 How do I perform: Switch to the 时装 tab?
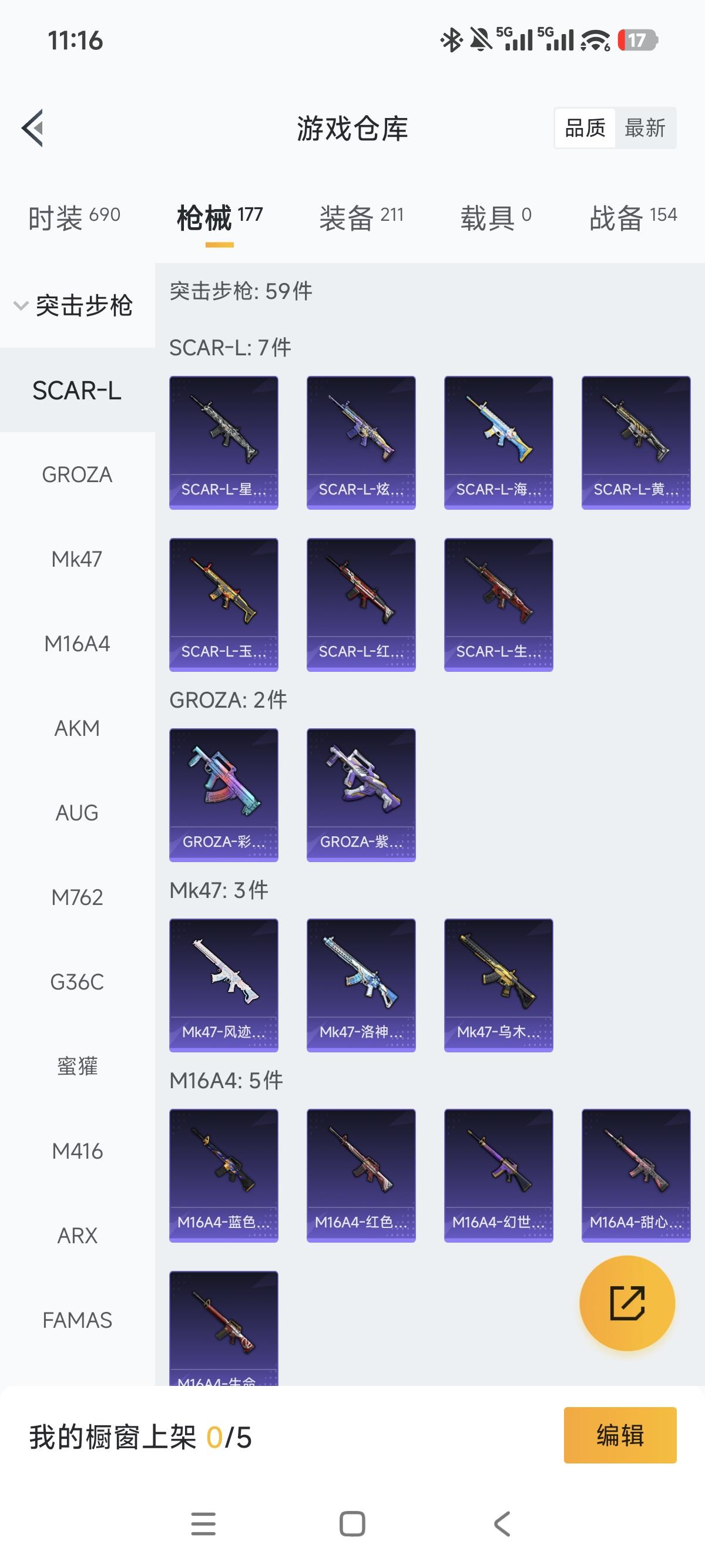click(74, 217)
